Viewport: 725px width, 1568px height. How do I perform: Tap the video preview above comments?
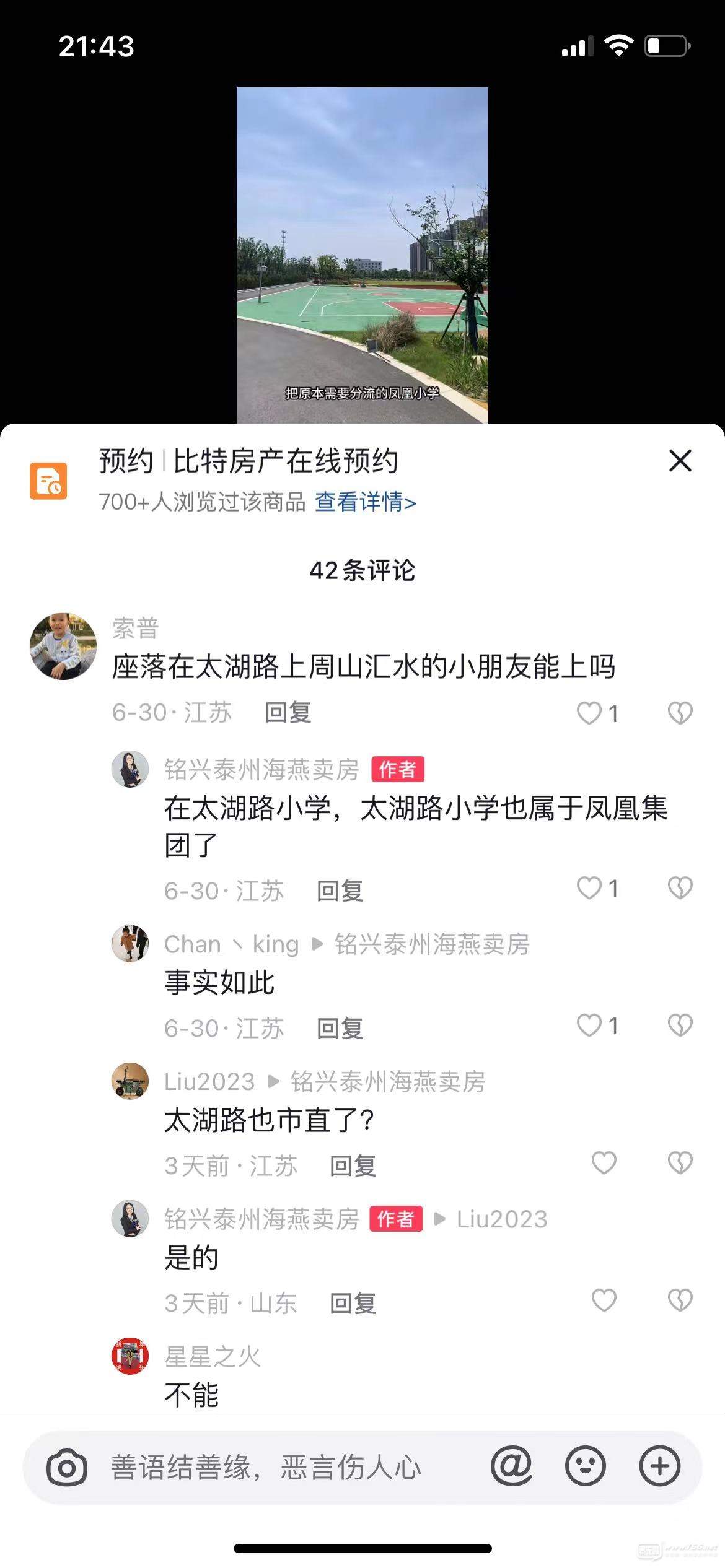362,255
